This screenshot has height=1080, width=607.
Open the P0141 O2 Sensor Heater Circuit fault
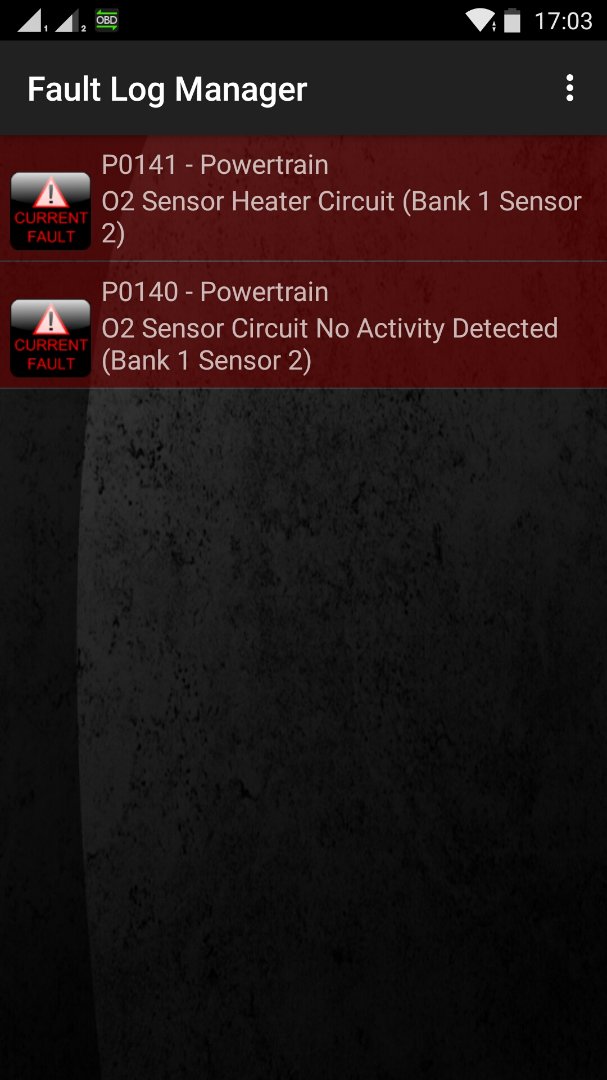303,199
